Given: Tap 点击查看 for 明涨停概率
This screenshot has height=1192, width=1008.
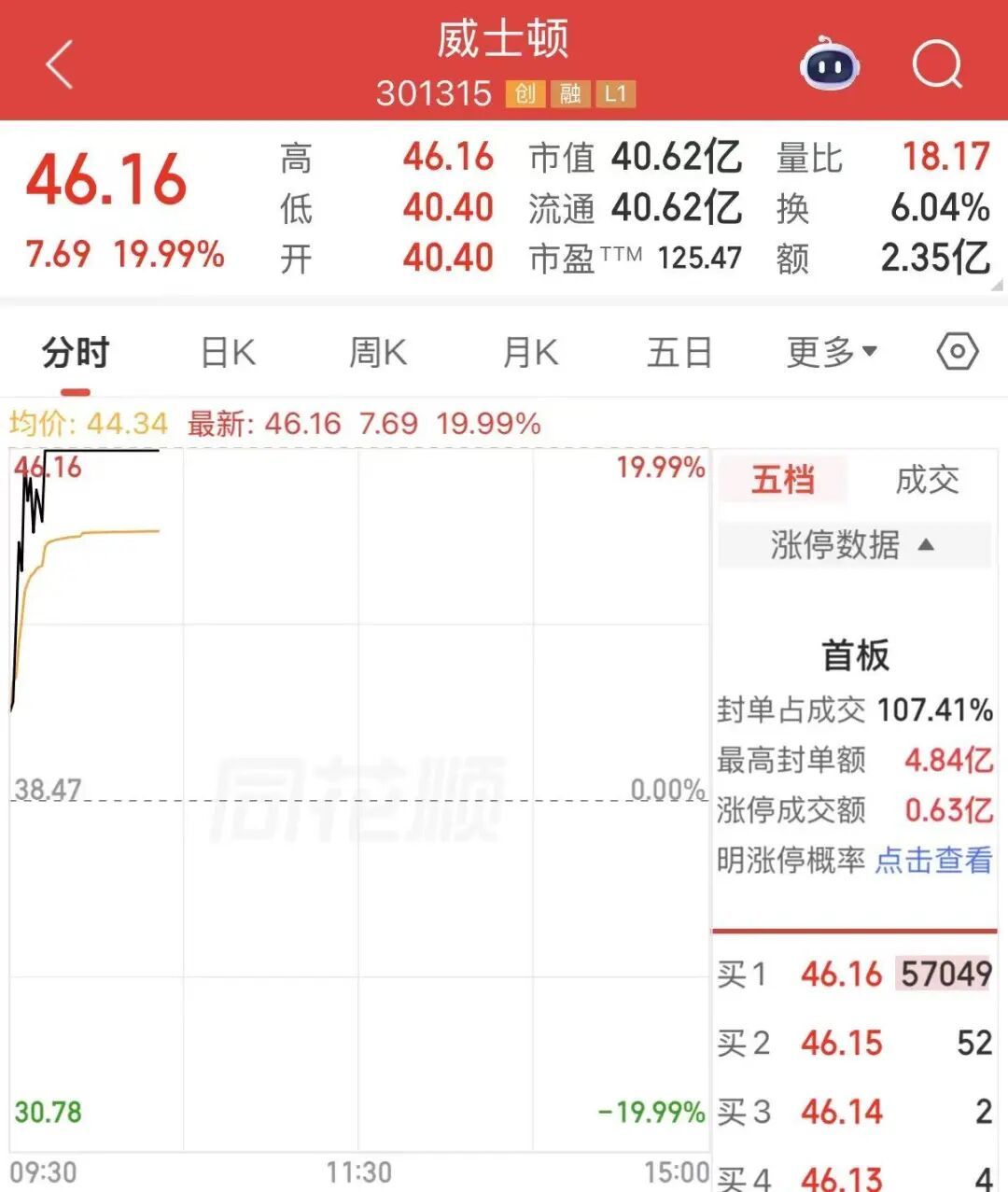Looking at the screenshot, I should 933,860.
